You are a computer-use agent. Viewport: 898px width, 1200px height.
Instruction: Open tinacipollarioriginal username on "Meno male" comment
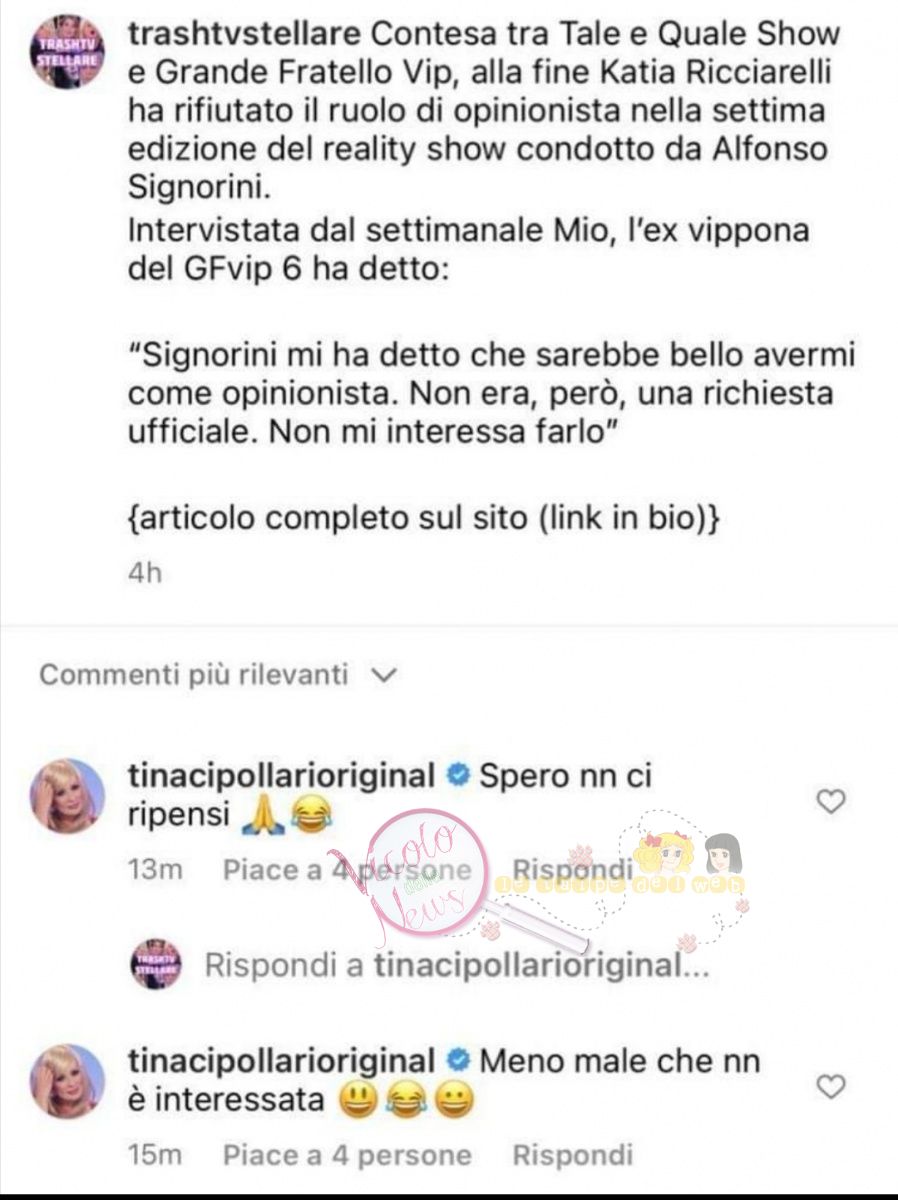pos(282,1060)
